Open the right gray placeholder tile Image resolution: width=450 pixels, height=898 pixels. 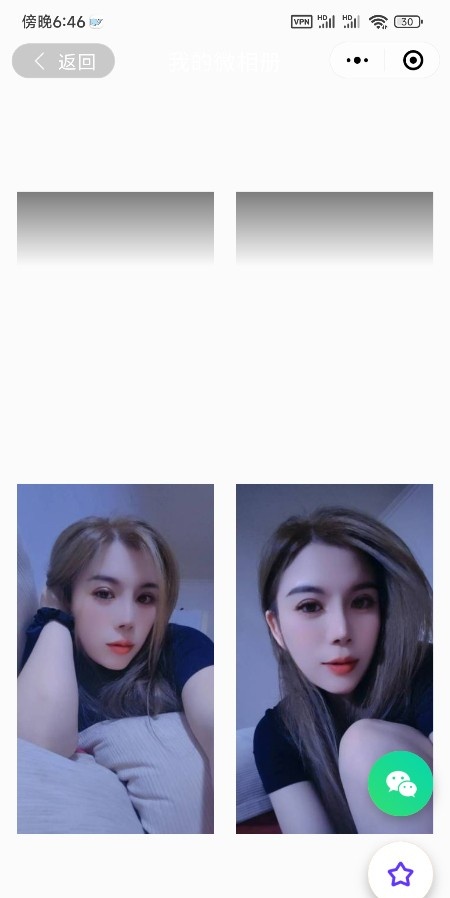click(x=334, y=228)
